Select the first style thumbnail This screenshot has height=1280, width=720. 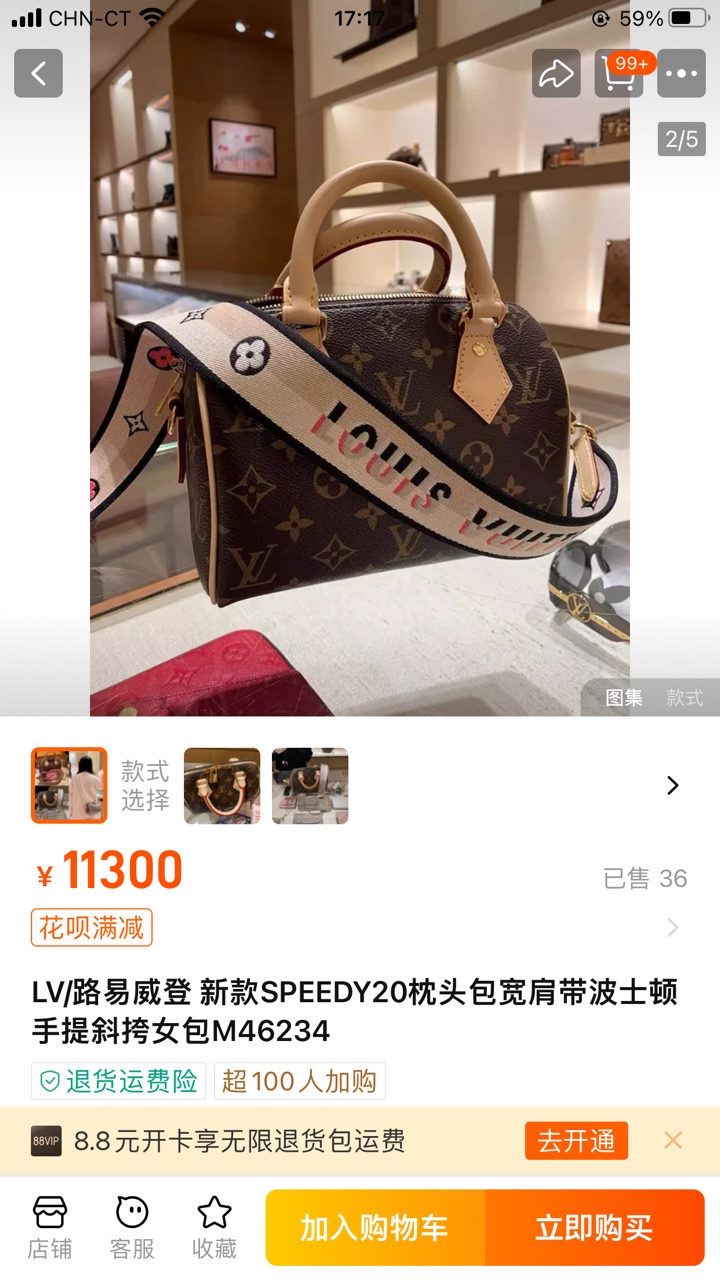tap(69, 786)
